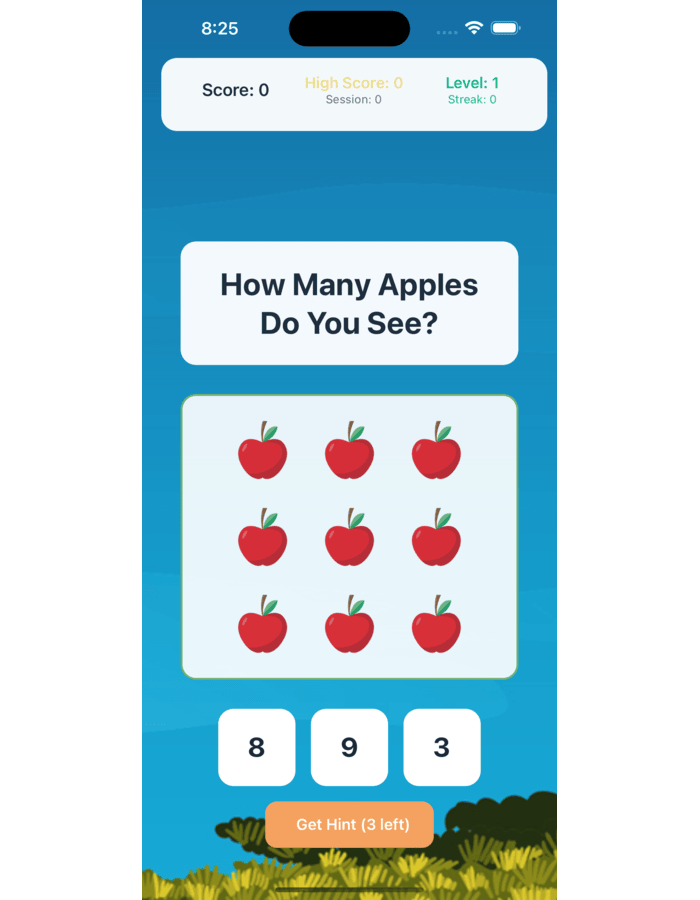The image size is (700, 900).
Task: Choose answer 8
Action: (256, 747)
